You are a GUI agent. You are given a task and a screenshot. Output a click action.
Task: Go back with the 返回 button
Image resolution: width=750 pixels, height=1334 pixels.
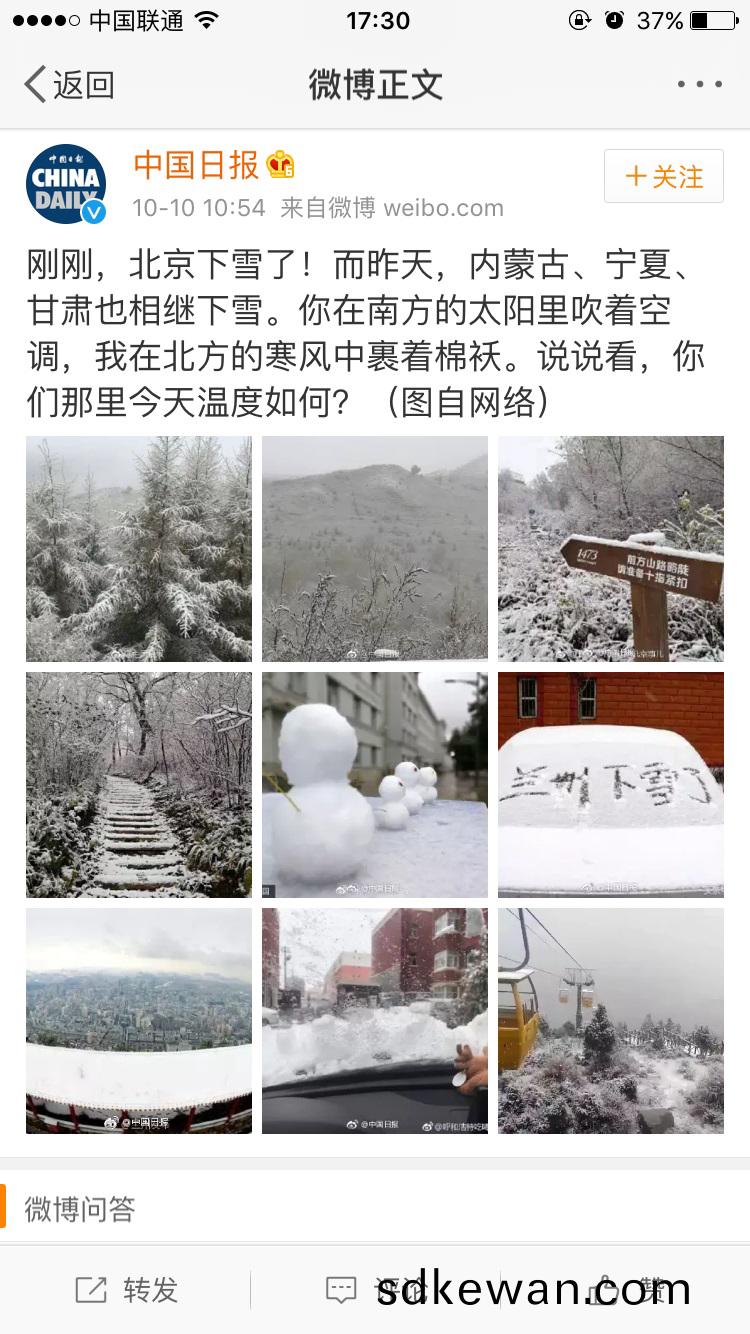68,85
